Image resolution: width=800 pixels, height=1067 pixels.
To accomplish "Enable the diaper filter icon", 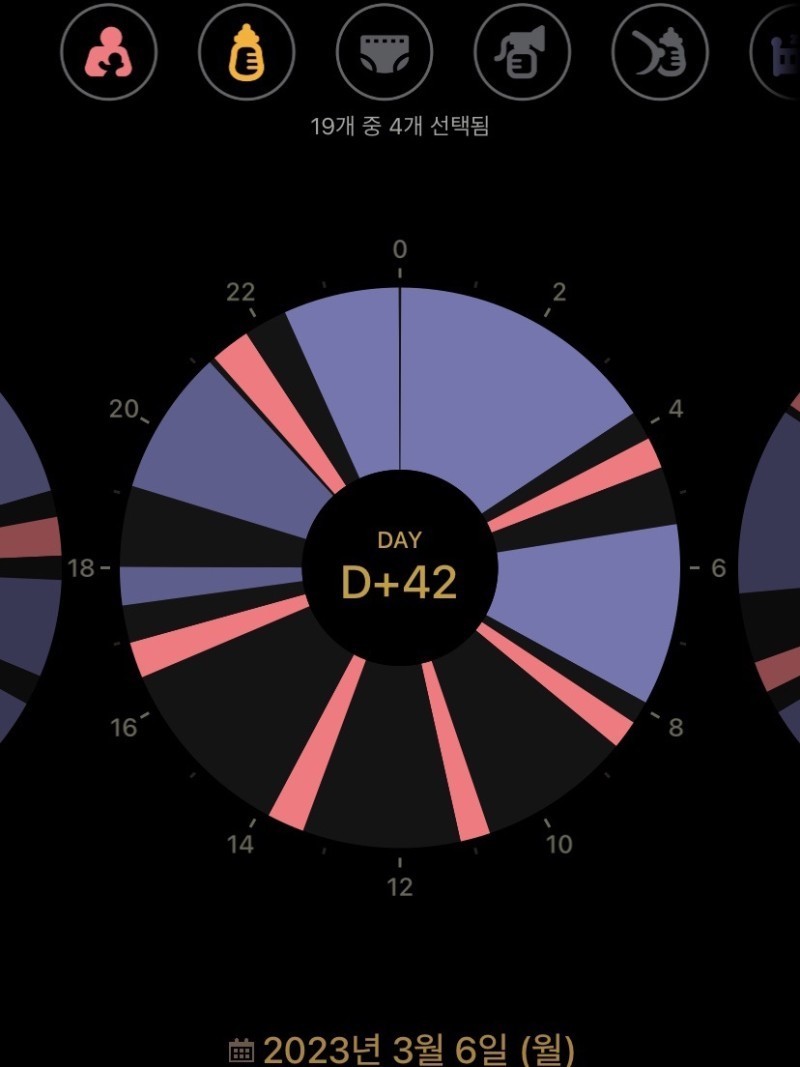I will pos(384,52).
